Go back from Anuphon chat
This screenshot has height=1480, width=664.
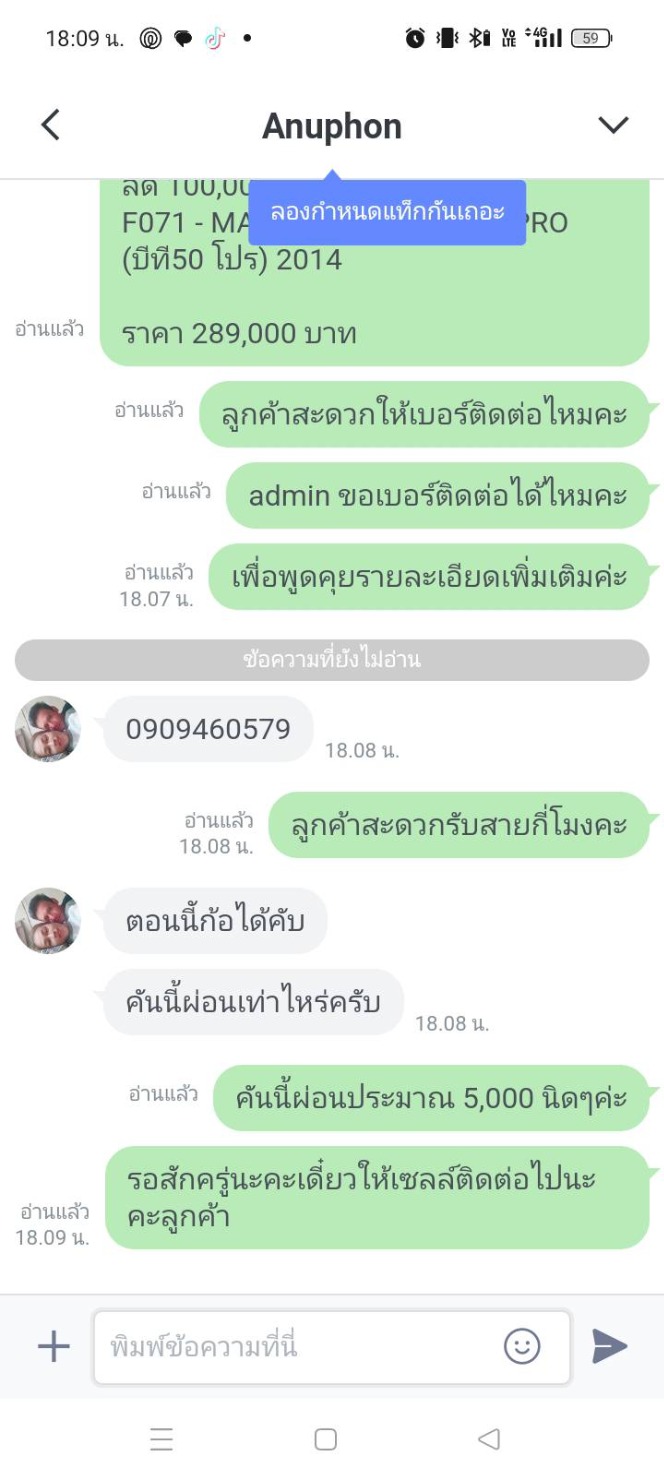(x=50, y=126)
